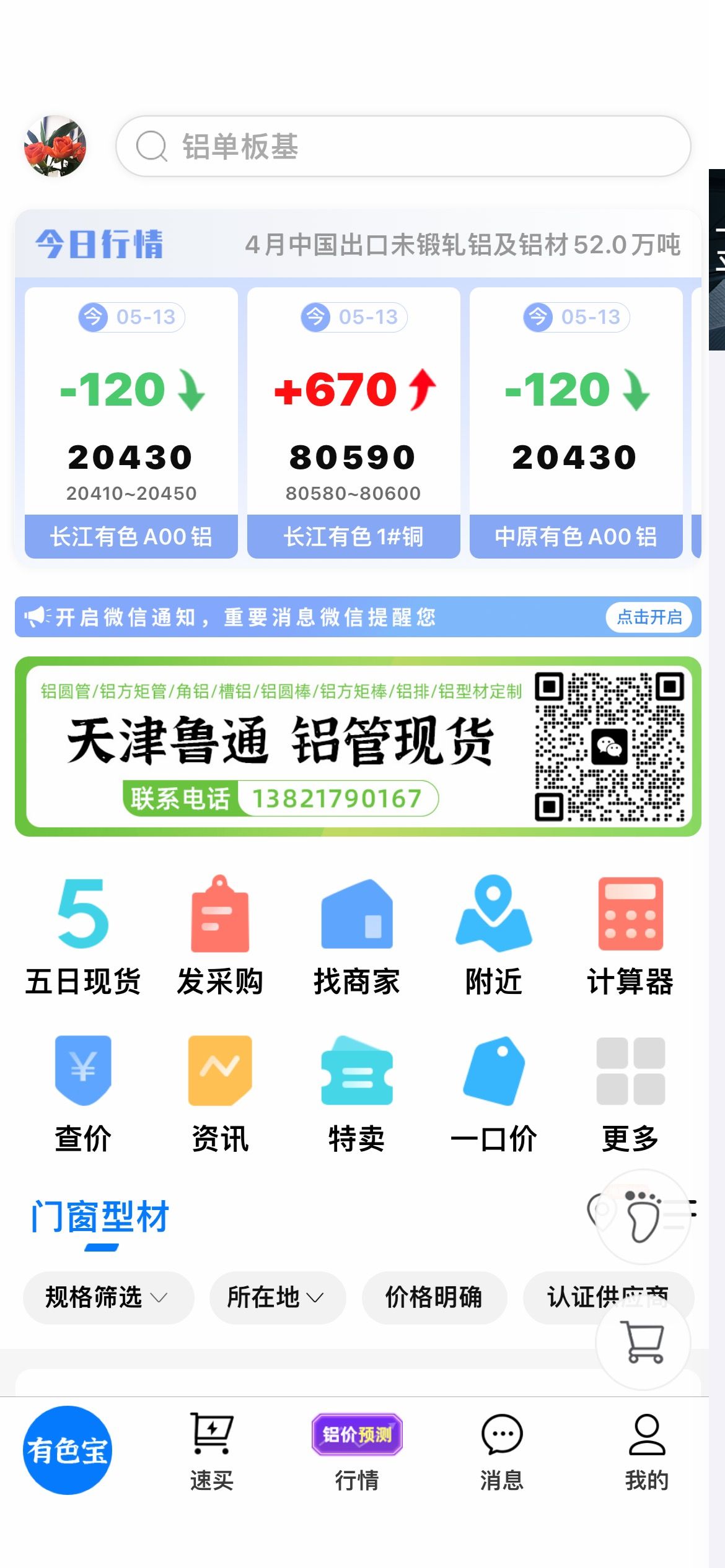Open the 铝单板基 search box
725x1568 pixels.
coord(403,146)
